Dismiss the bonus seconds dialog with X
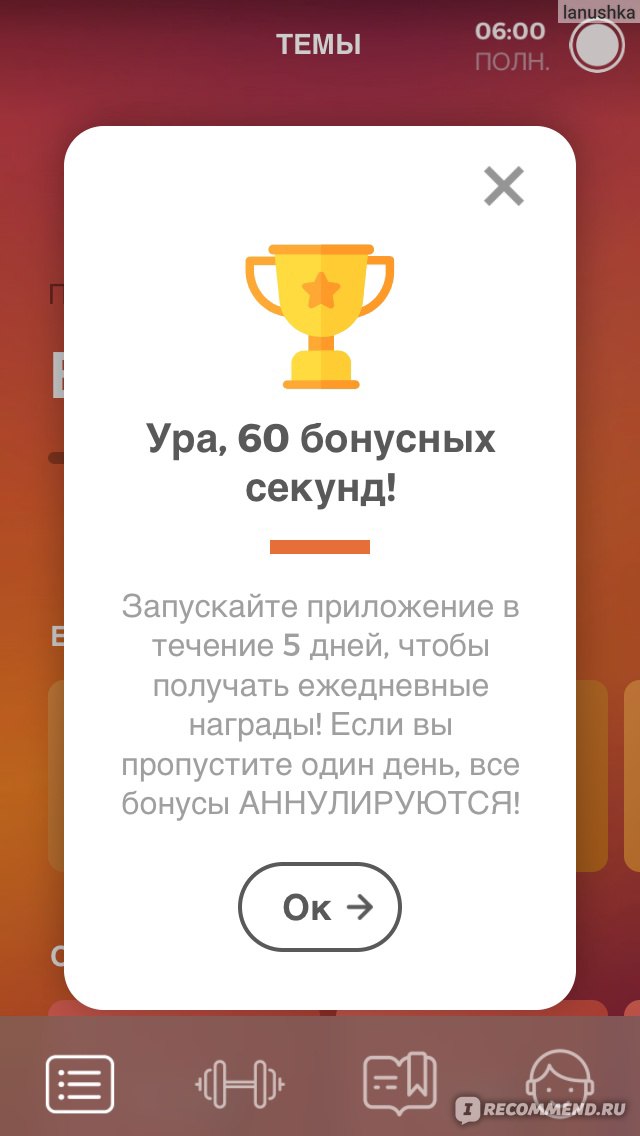640x1136 pixels. [504, 187]
